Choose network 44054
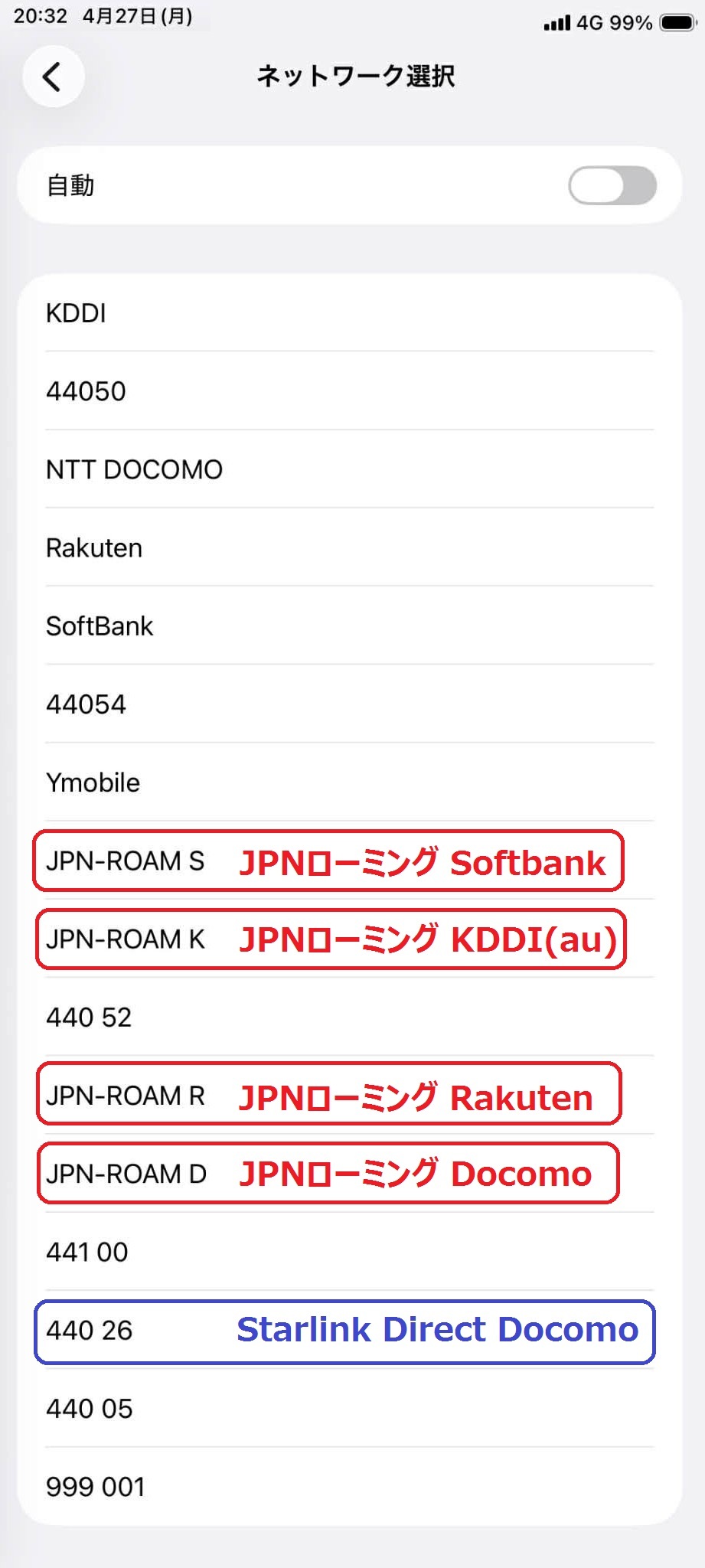 pos(349,704)
